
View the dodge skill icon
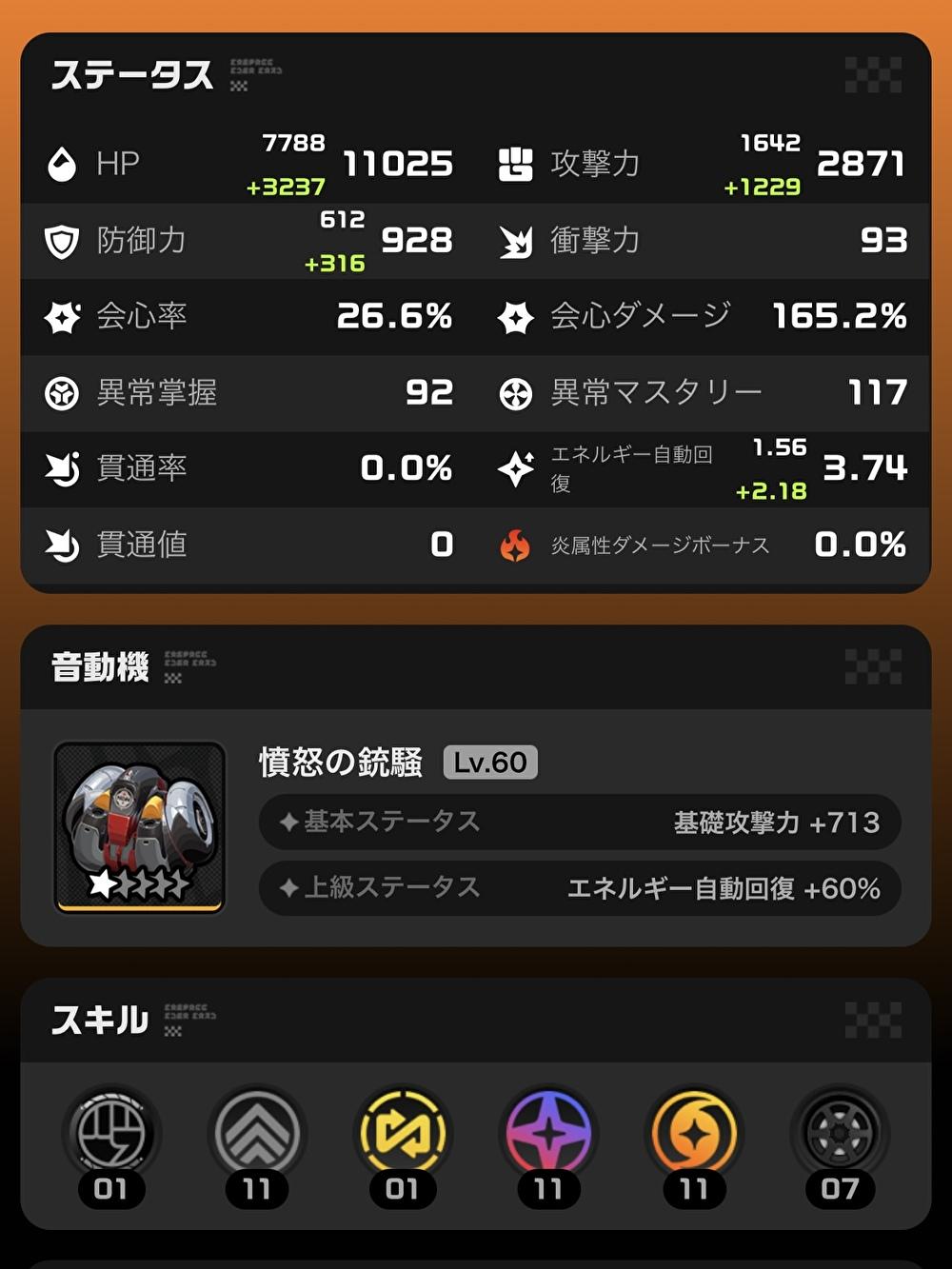point(257,1134)
